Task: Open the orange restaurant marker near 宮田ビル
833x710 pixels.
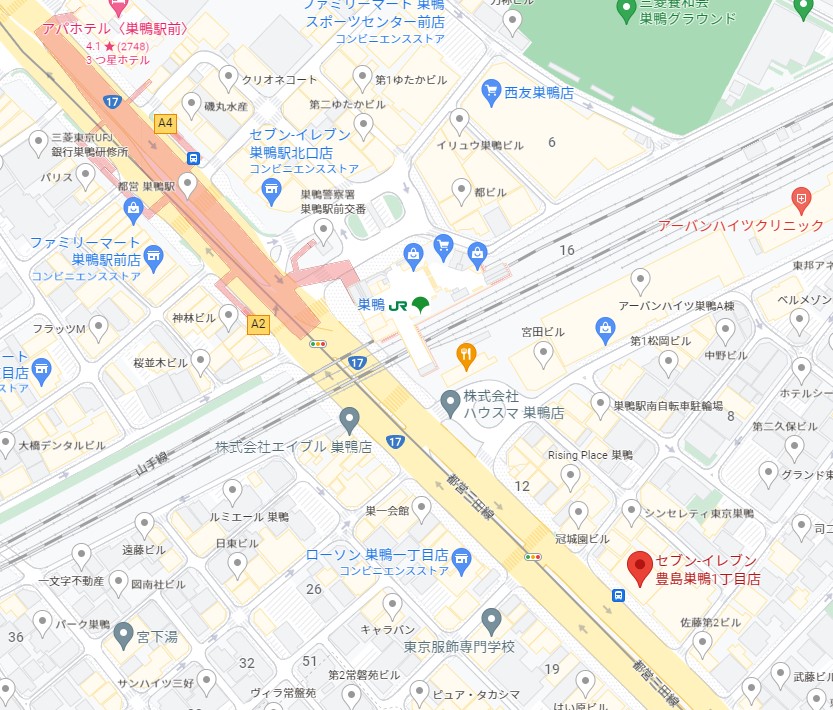Action: [x=466, y=352]
